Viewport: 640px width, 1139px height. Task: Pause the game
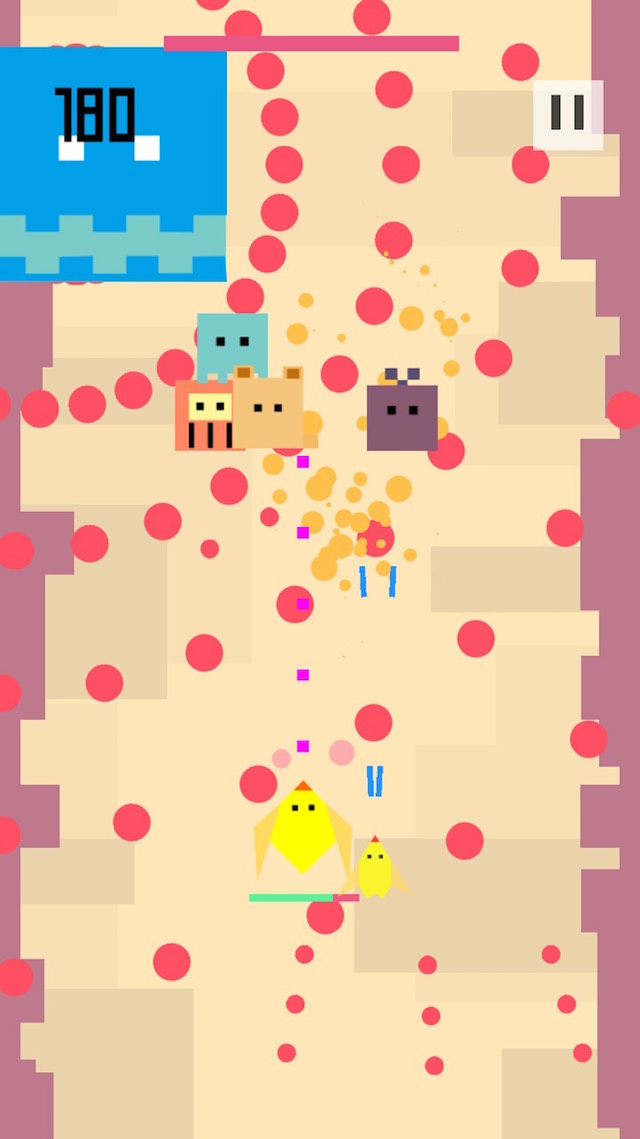click(567, 114)
